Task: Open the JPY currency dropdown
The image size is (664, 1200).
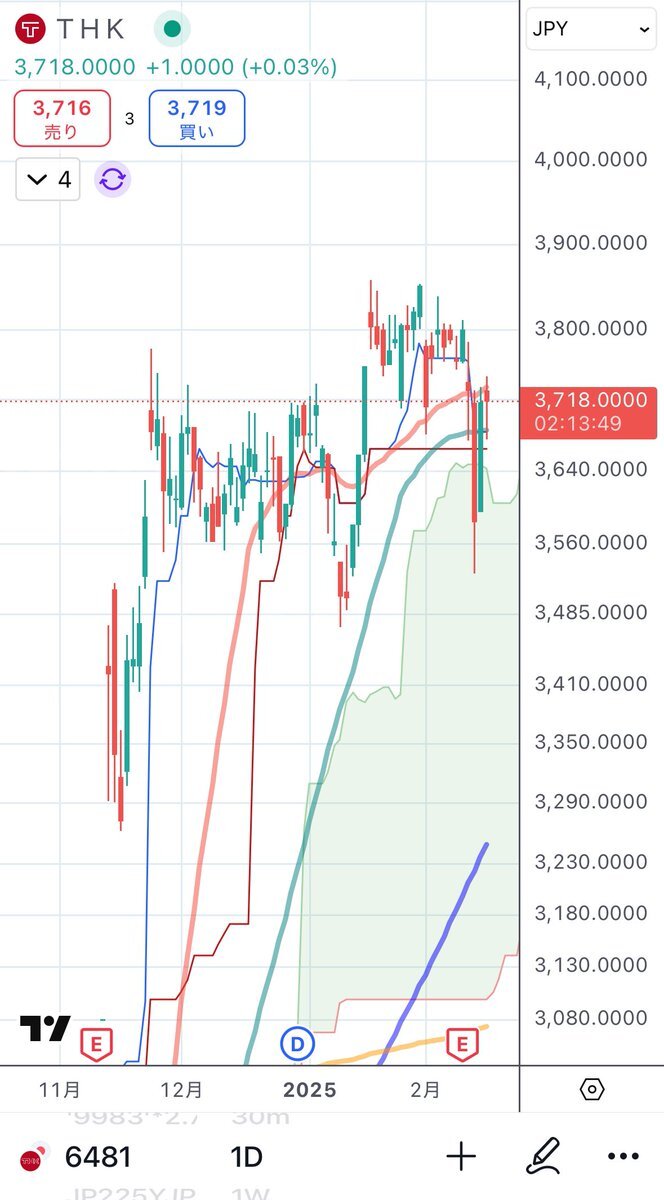Action: 591,29
